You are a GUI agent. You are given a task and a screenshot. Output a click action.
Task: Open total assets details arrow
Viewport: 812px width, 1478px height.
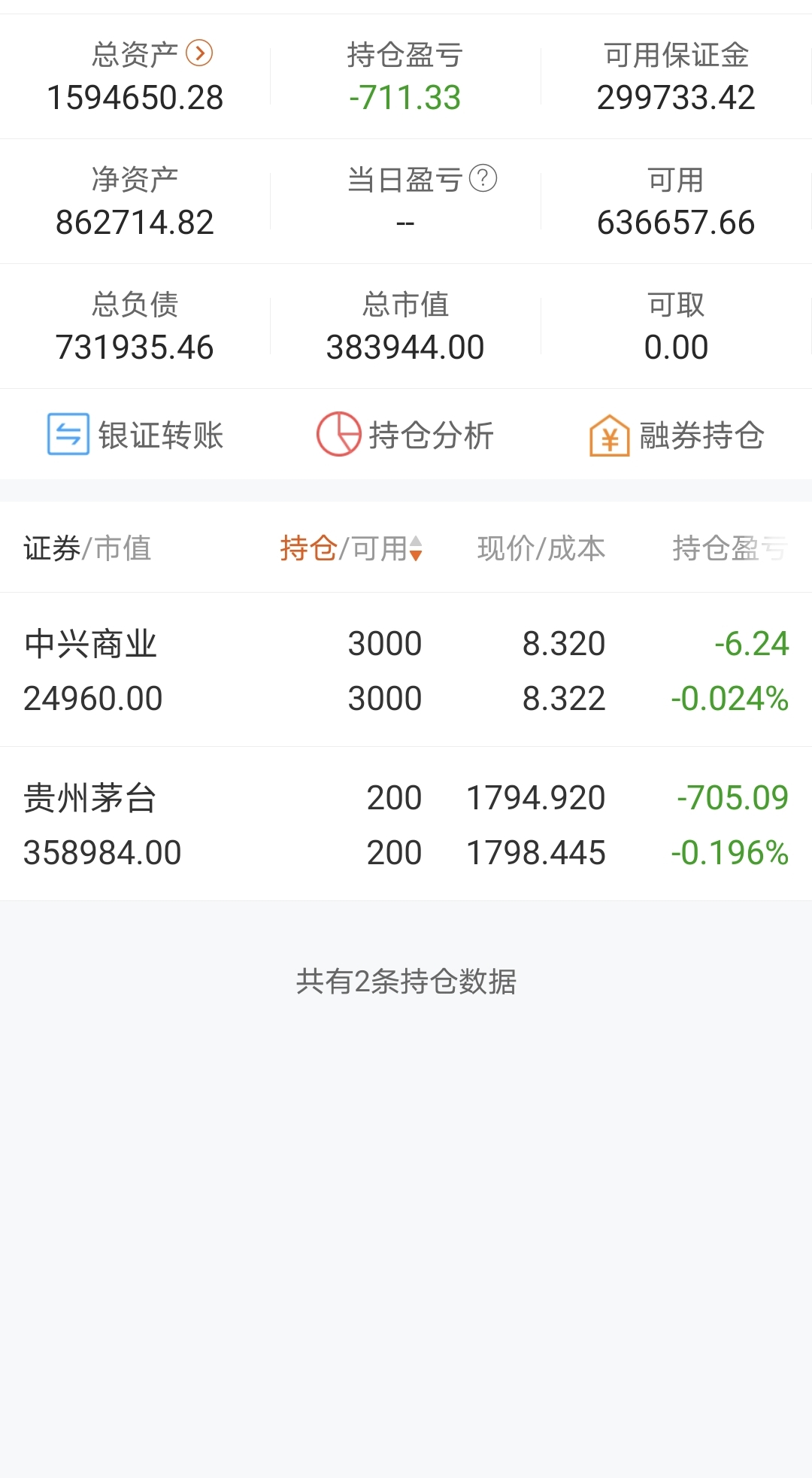[199, 53]
